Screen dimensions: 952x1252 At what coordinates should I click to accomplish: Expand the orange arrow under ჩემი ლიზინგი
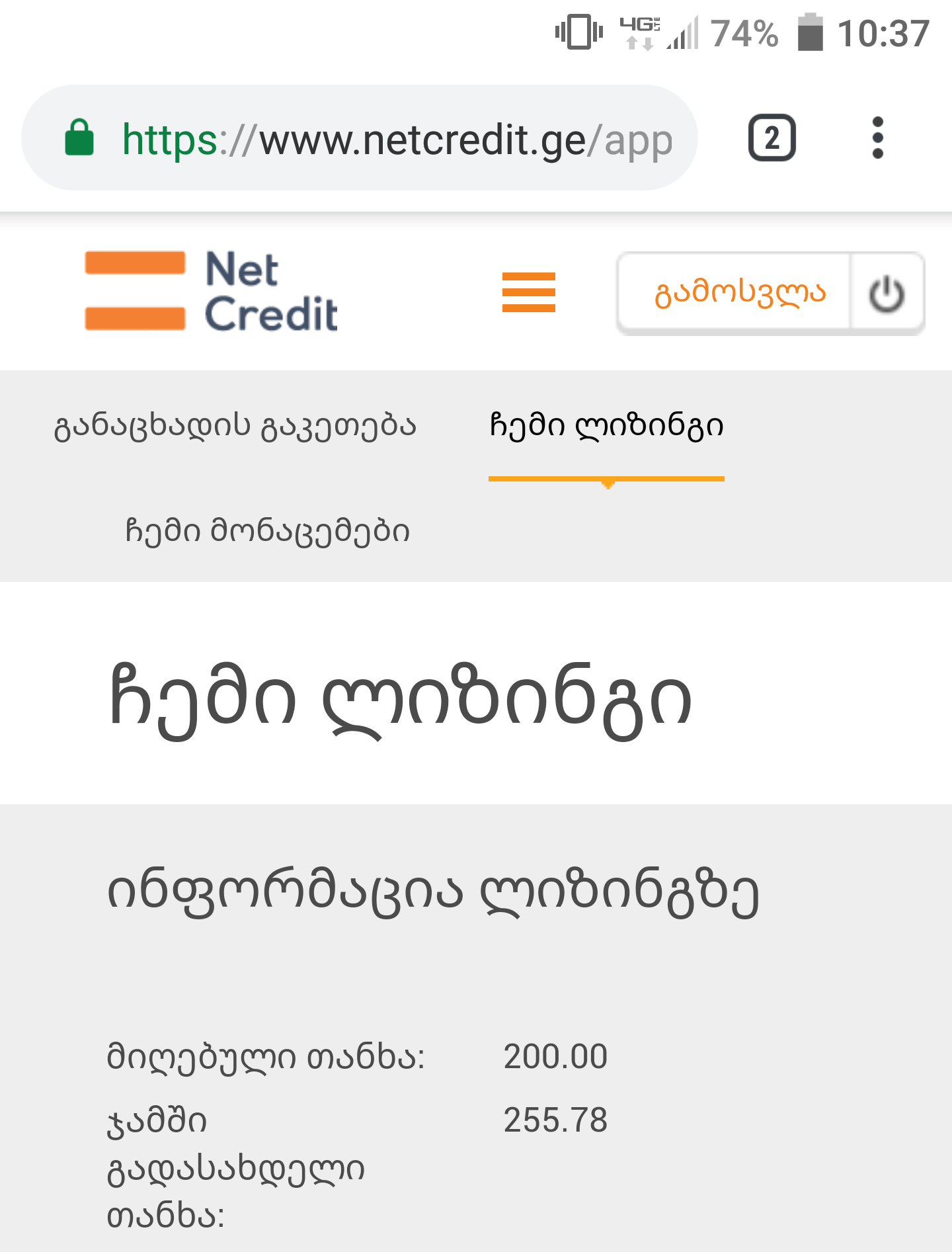tap(606, 483)
